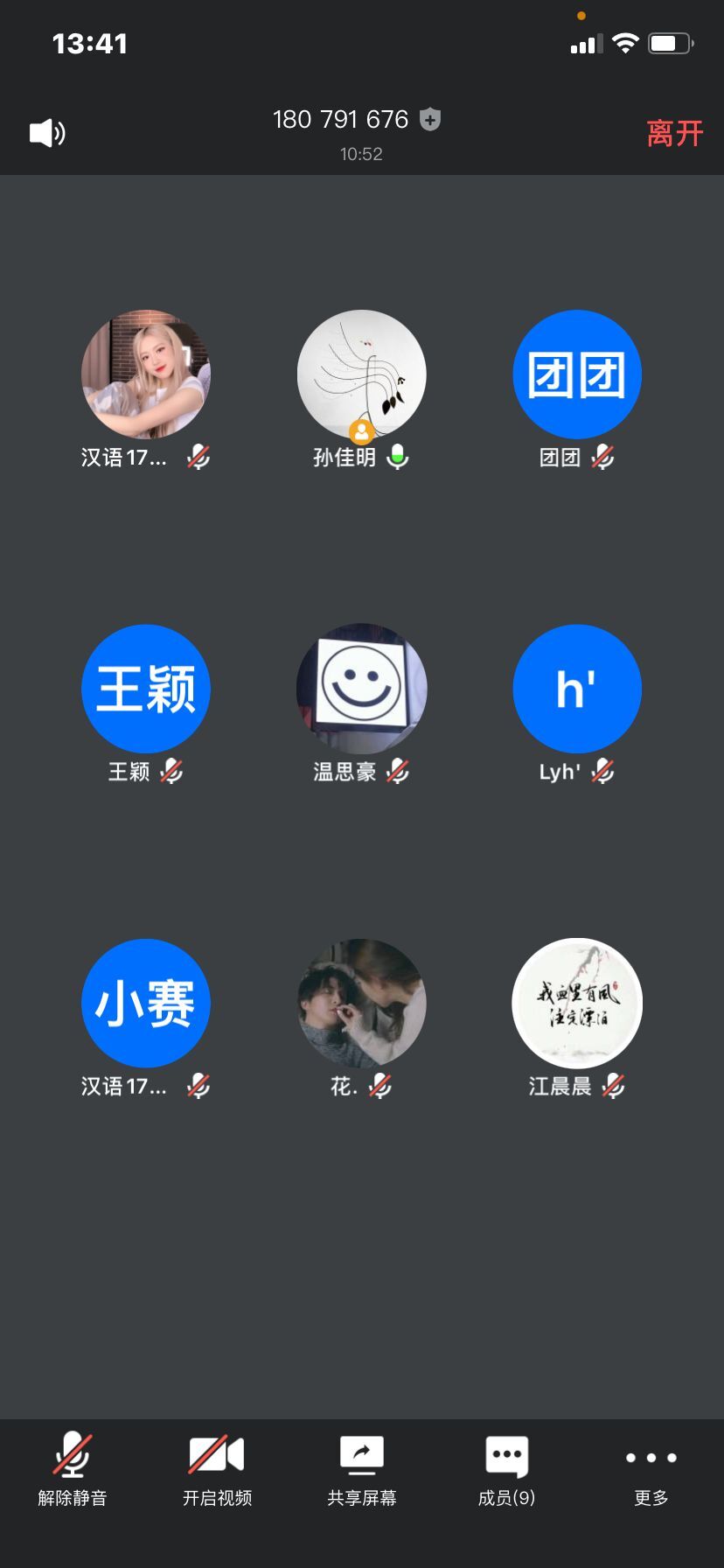Choose participant Lyh' avatar
Image resolution: width=724 pixels, height=1568 pixels.
577,689
